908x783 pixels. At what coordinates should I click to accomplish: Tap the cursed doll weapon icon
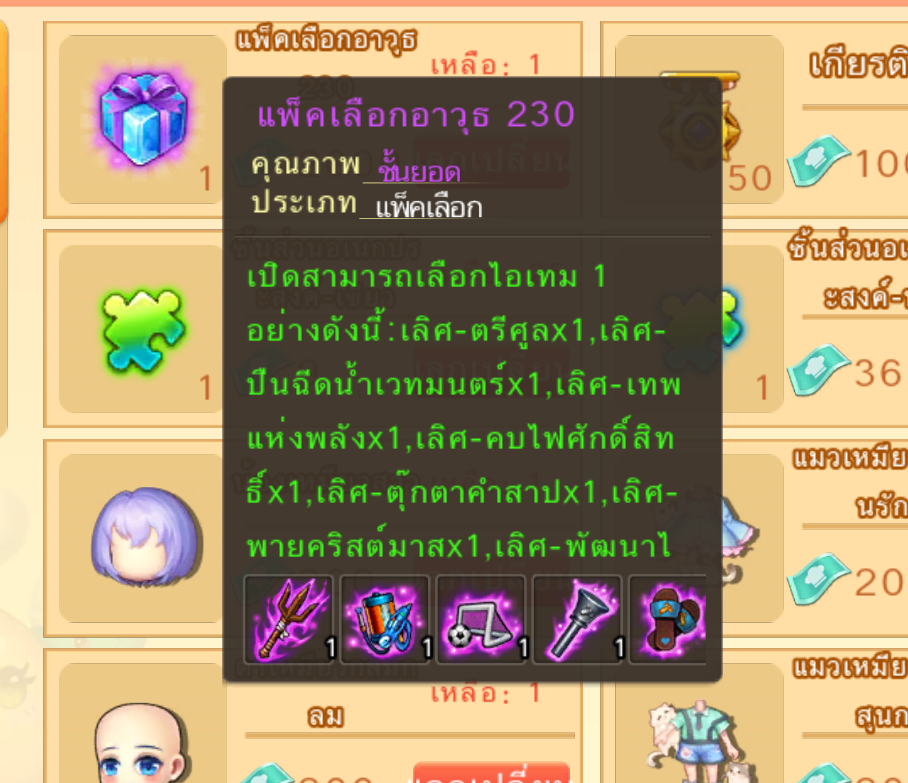671,619
